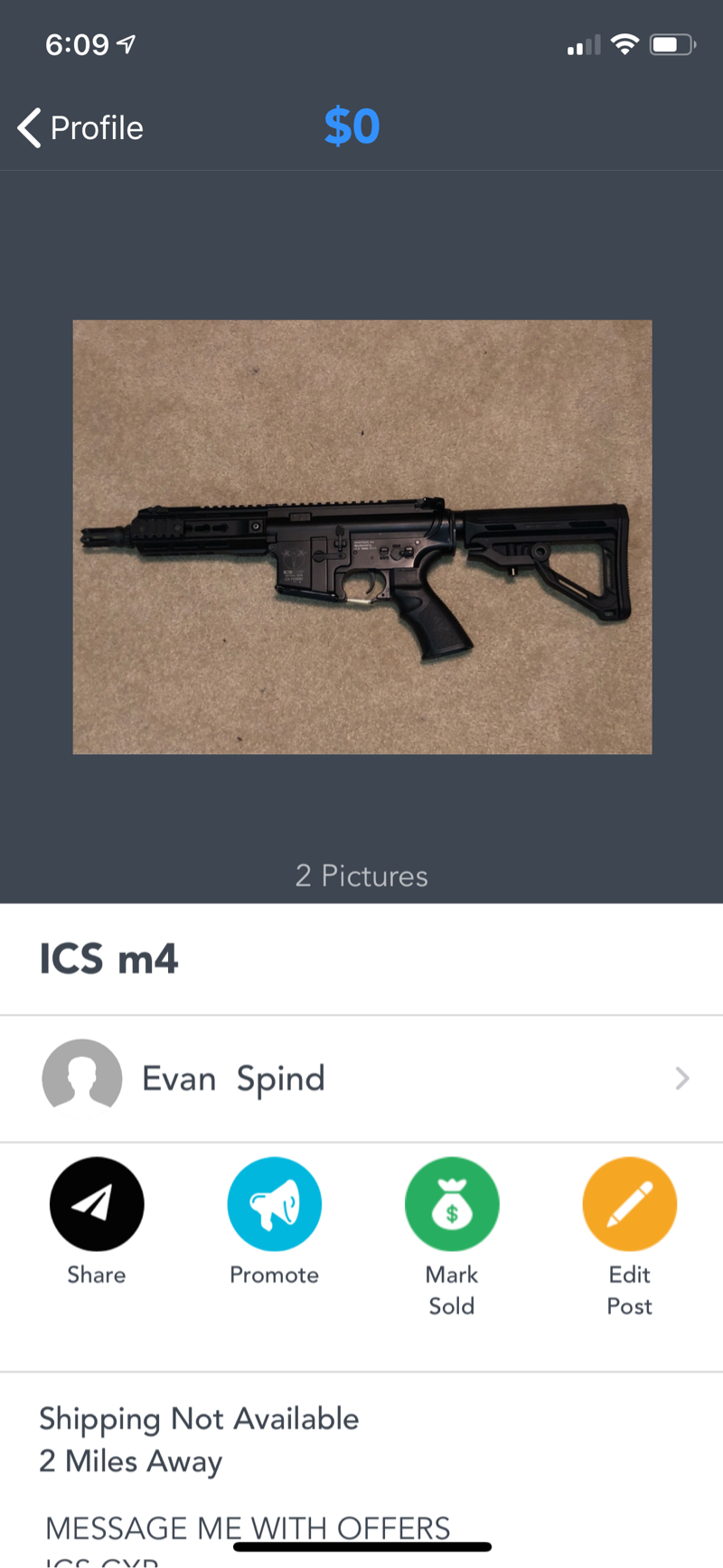
Task: Tap the cellular signal bars
Action: (x=582, y=43)
